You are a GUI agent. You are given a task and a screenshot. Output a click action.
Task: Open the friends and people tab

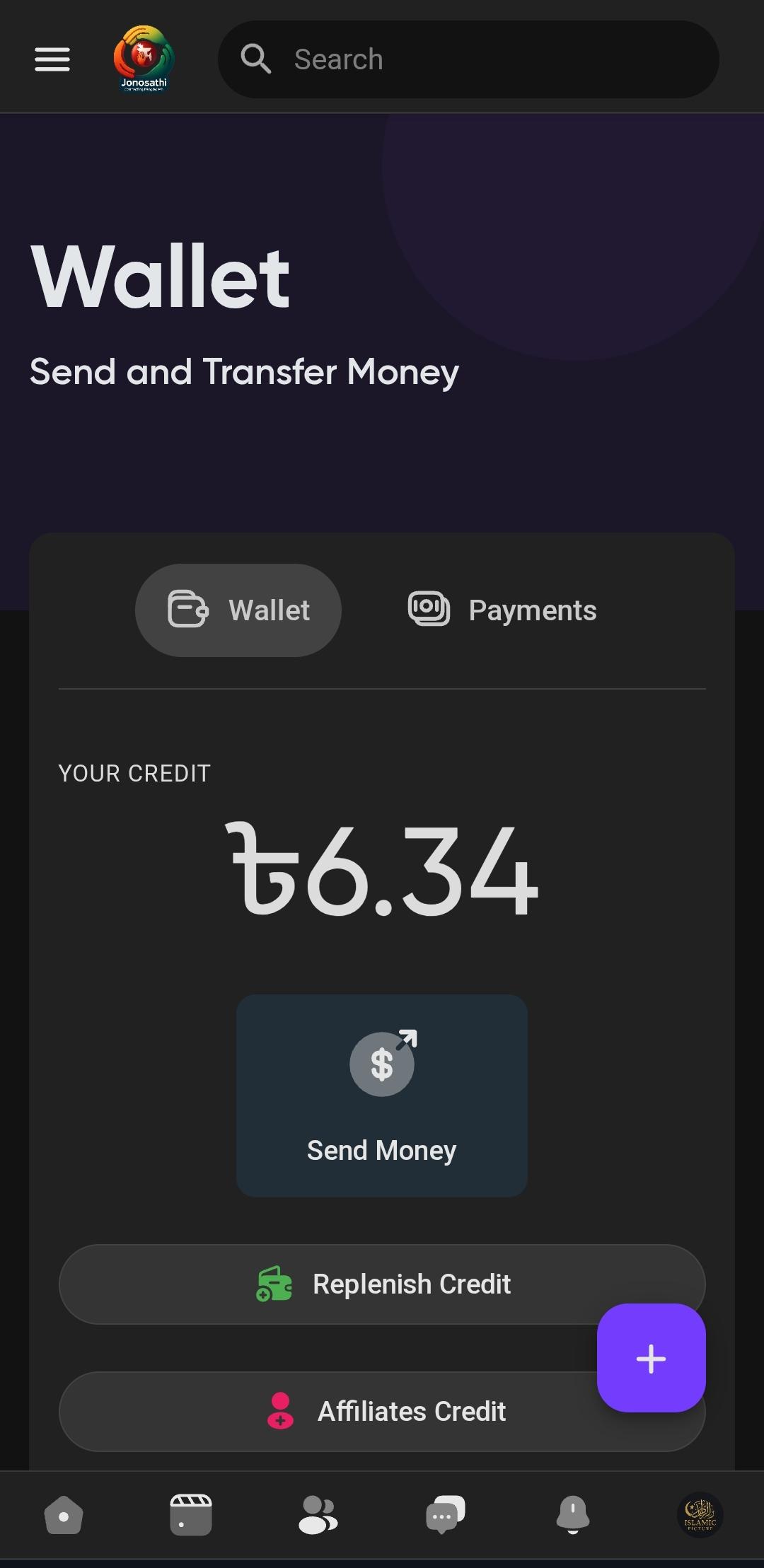pos(318,1515)
